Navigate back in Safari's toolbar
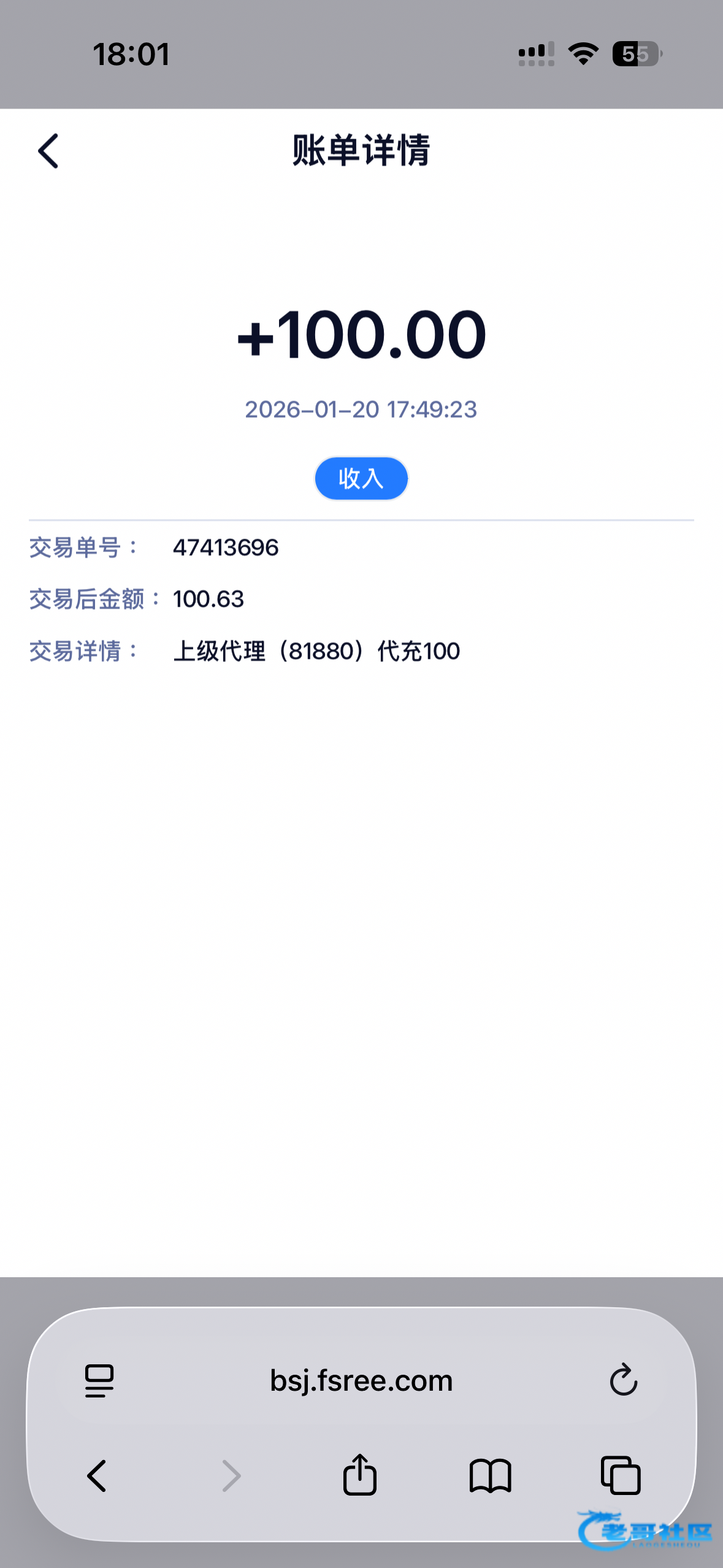This screenshot has height=1568, width=723. pyautogui.click(x=98, y=1475)
